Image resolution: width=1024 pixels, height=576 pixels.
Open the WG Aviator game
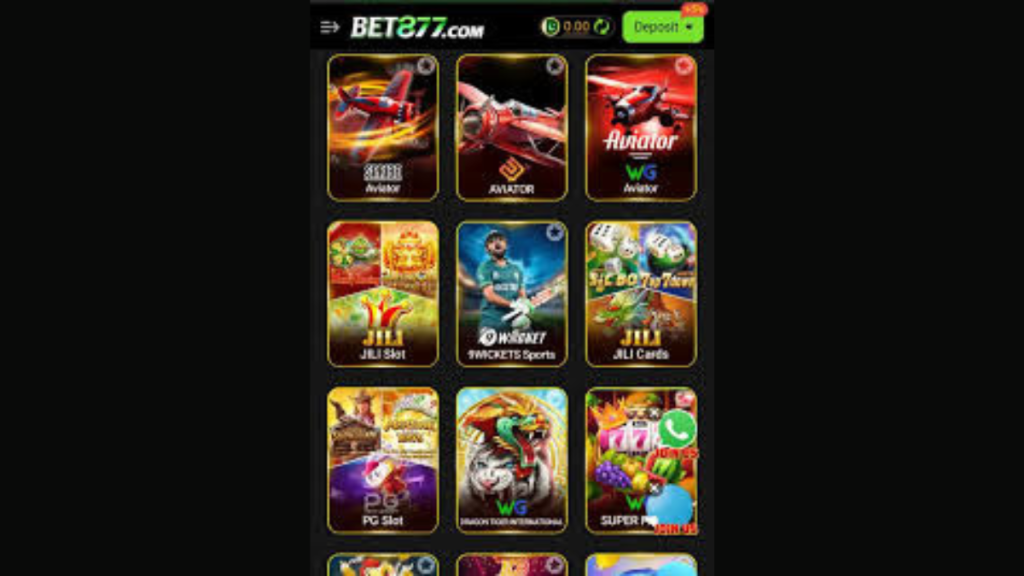click(x=641, y=127)
